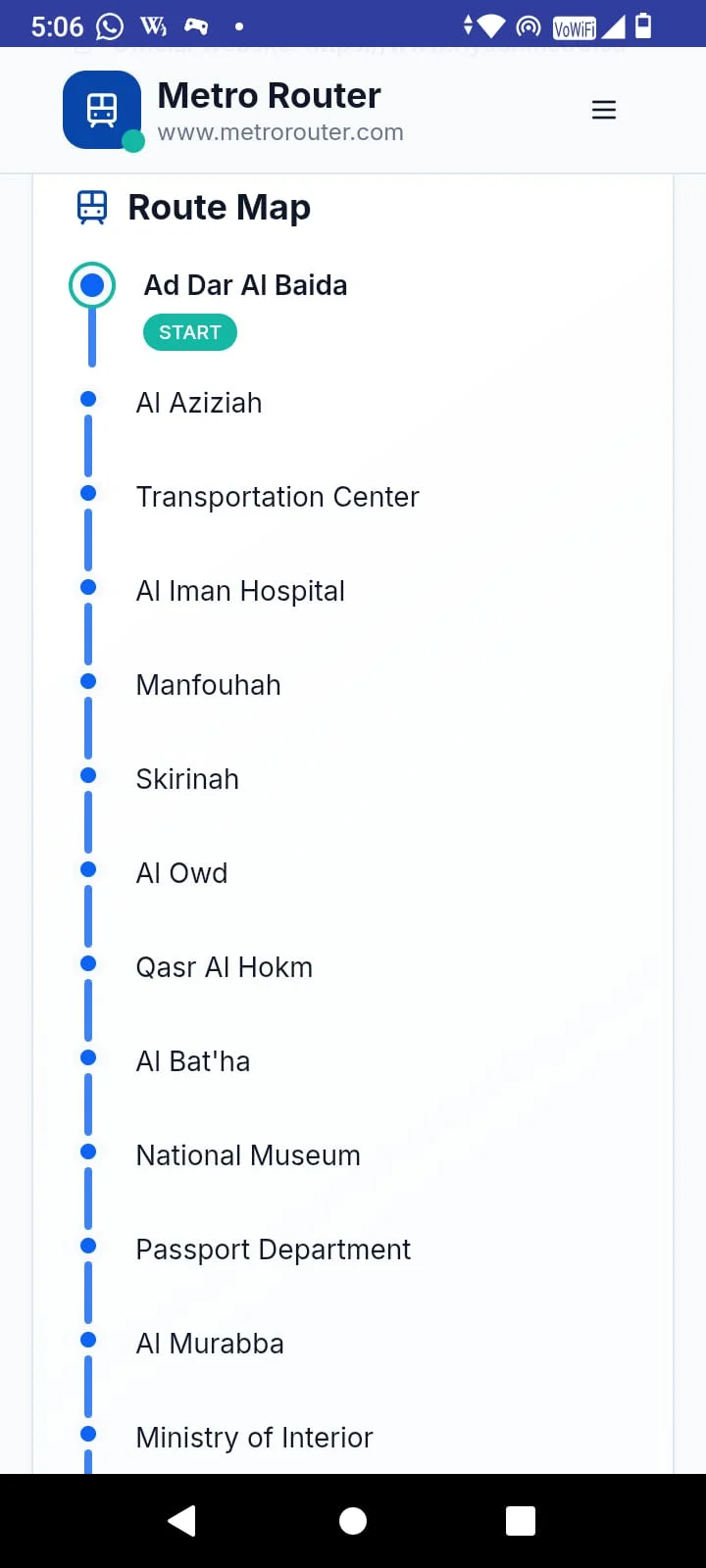Select the National Museum station dot
The image size is (706, 1568).
coord(87,1151)
